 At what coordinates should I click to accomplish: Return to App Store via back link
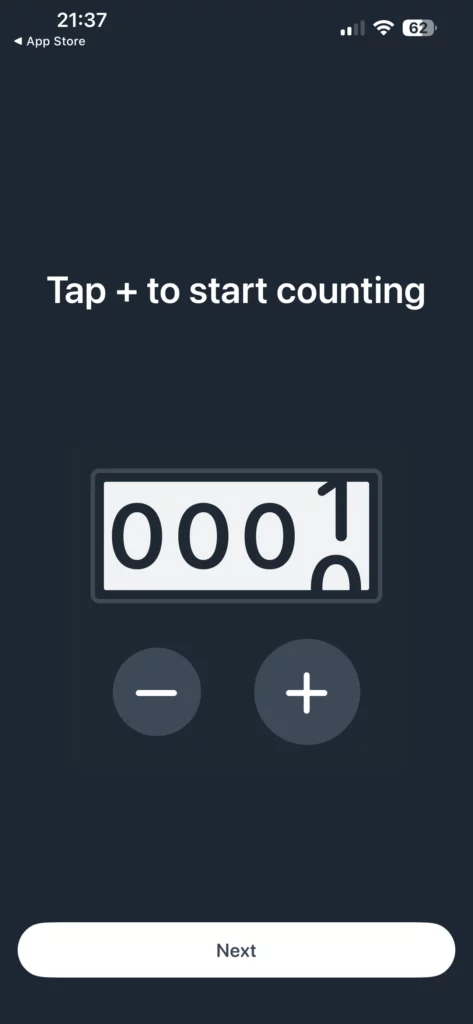pos(50,41)
